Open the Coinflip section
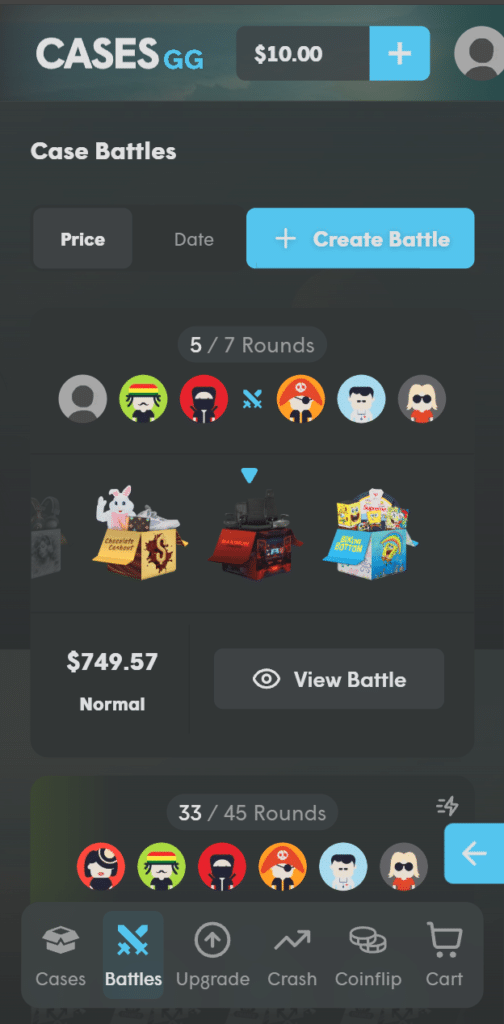 tap(368, 955)
